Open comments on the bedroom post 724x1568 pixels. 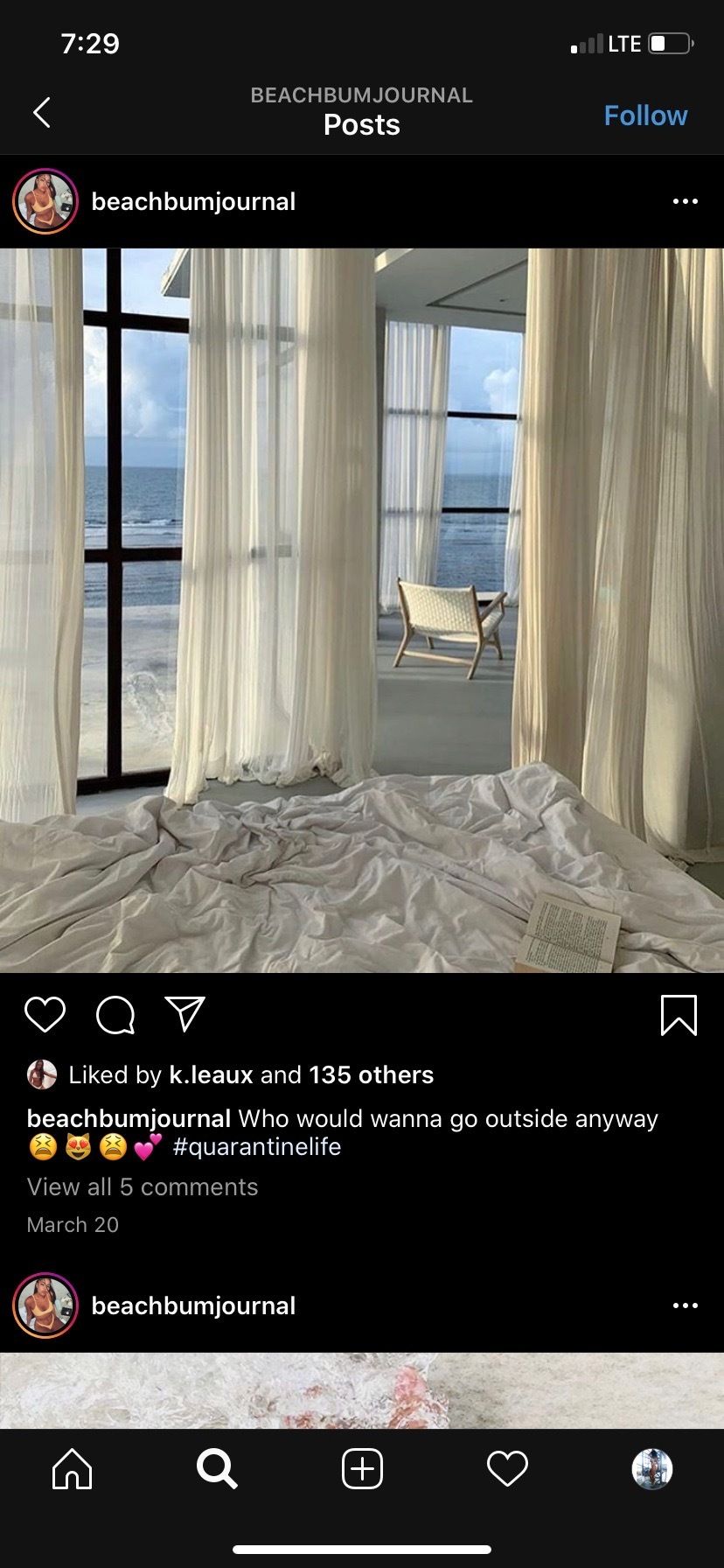(115, 1015)
